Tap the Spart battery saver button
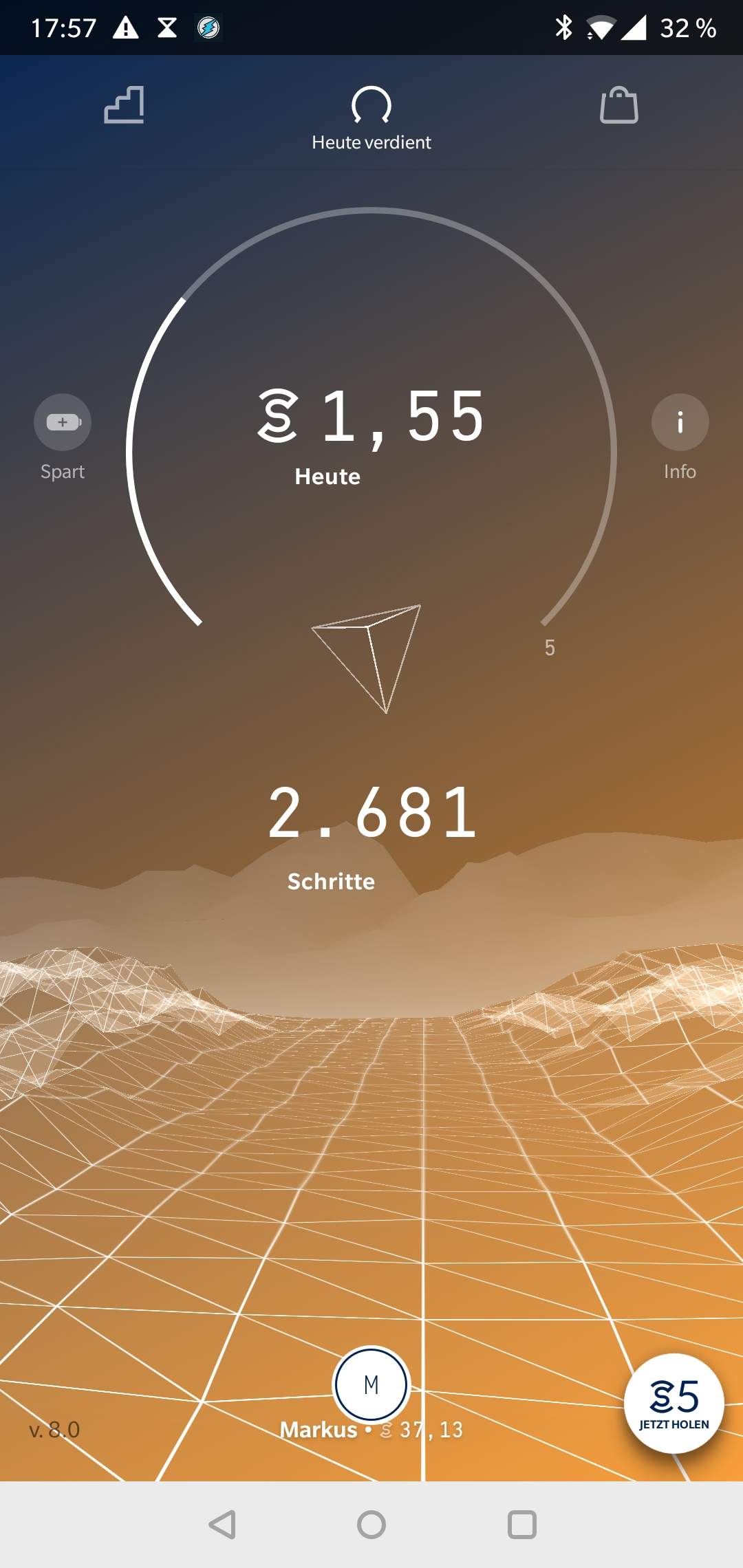 (x=63, y=422)
